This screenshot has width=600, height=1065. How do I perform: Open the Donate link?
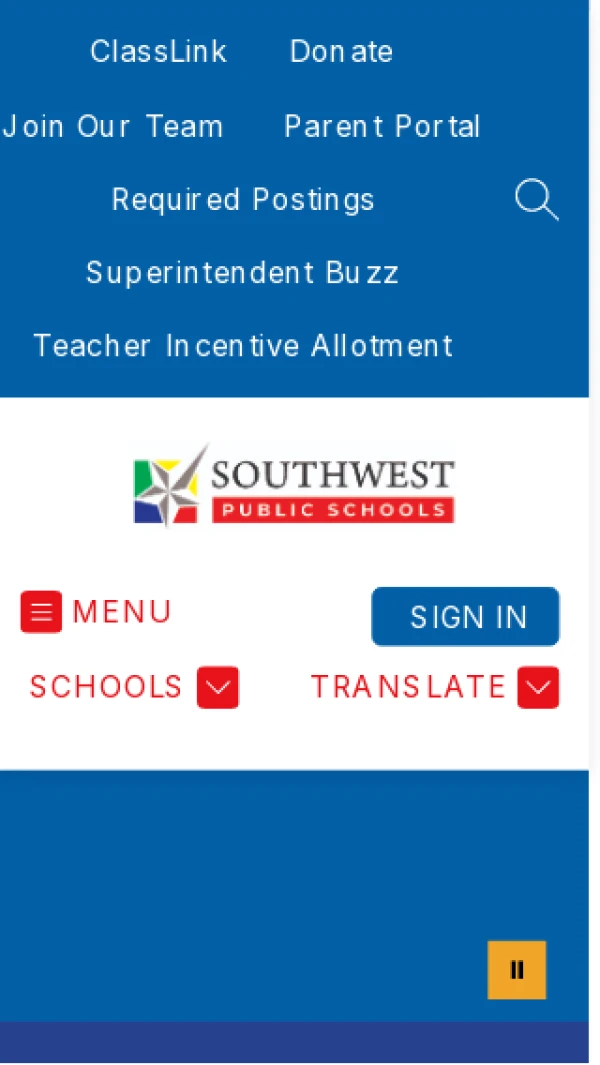click(x=341, y=52)
